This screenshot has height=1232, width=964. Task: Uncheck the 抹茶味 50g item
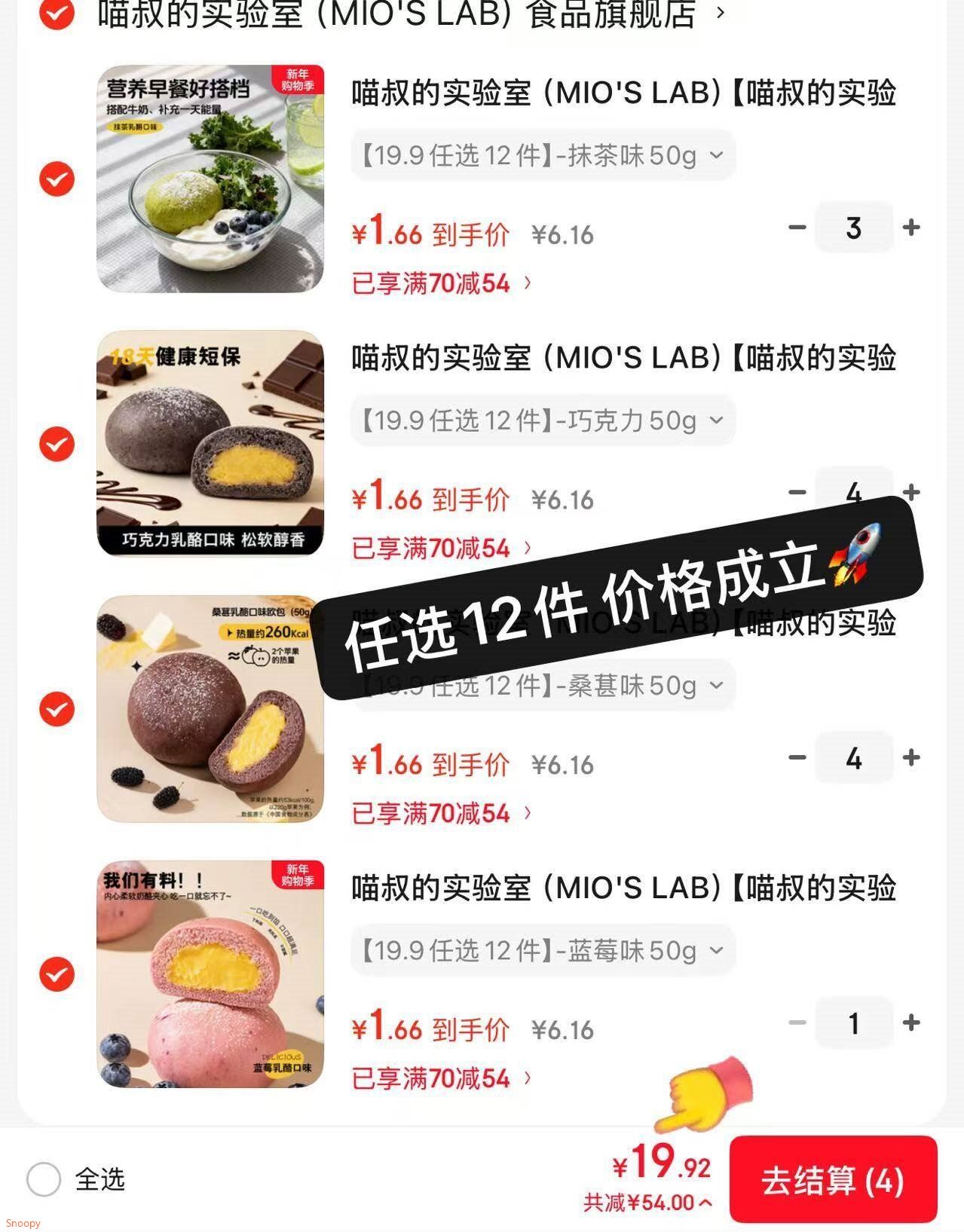point(57,179)
